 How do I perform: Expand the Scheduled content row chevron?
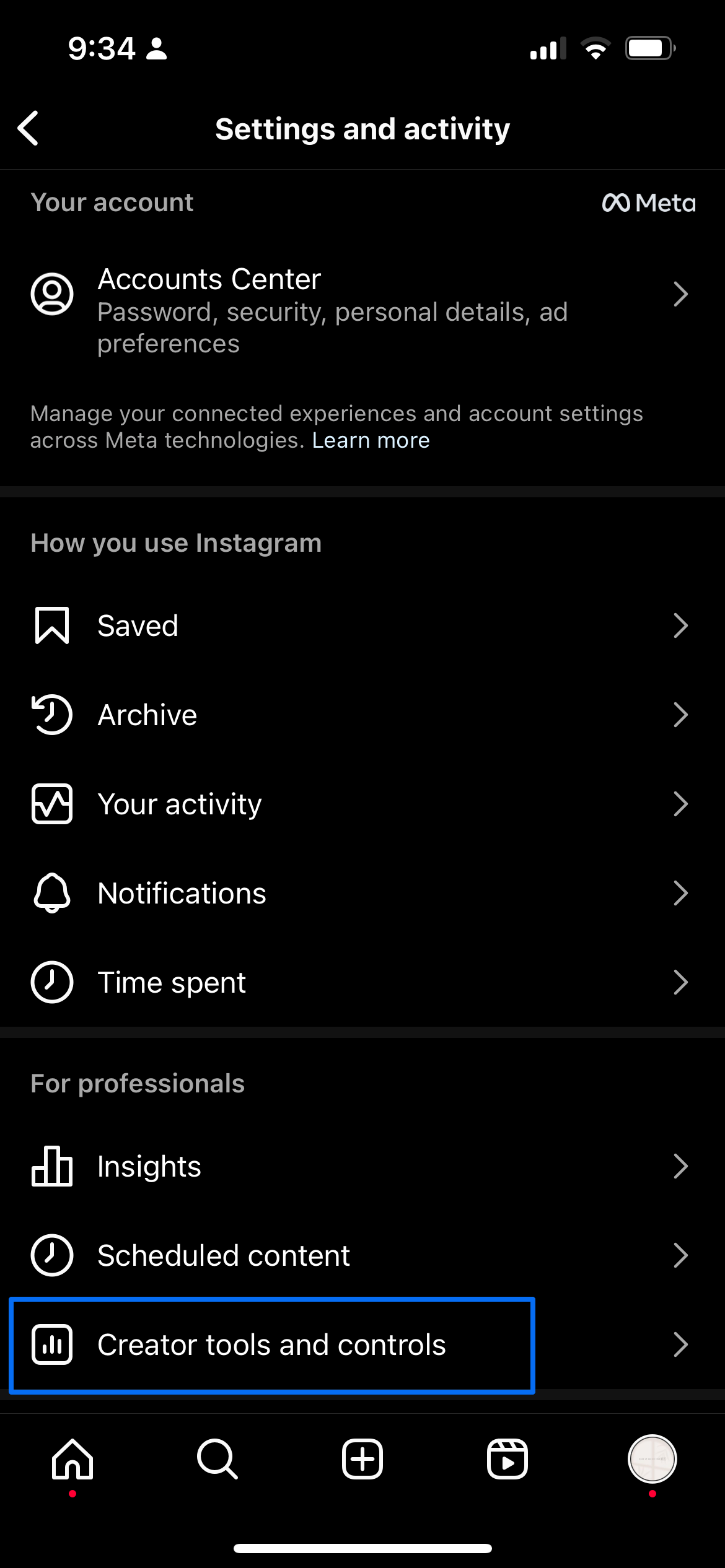pyautogui.click(x=680, y=1256)
